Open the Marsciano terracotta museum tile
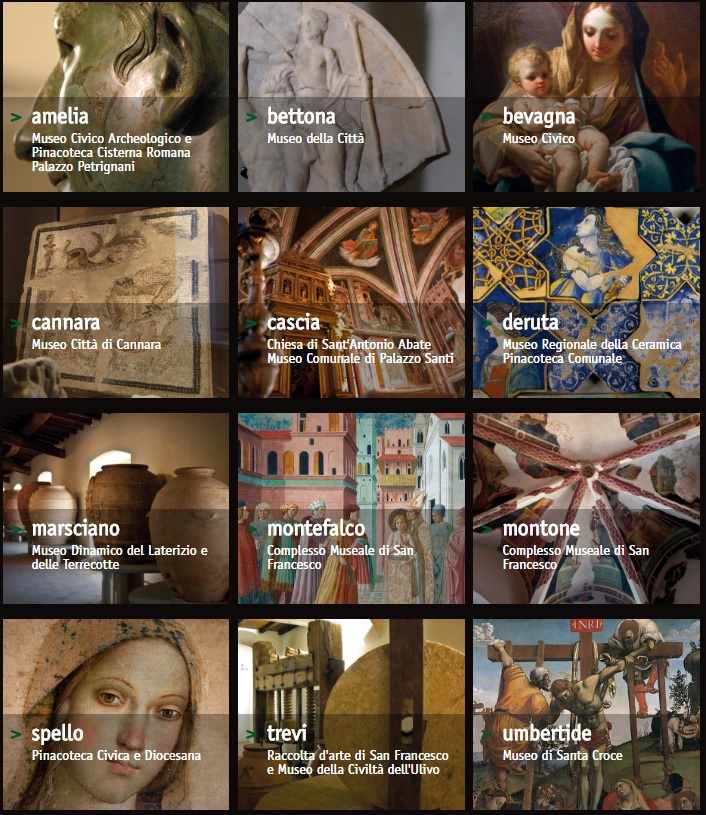The width and height of the screenshot is (706, 815). click(115, 508)
